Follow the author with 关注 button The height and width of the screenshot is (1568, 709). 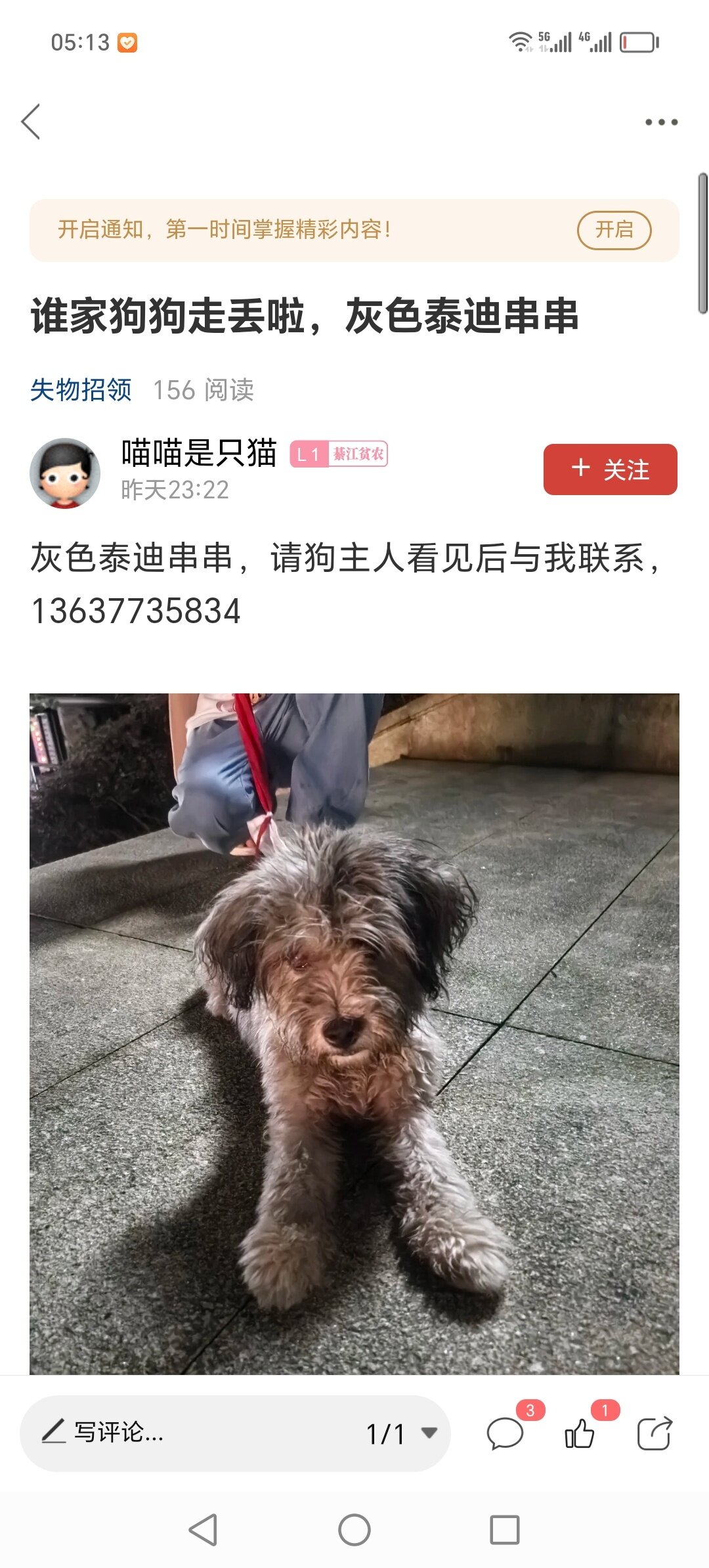(x=610, y=469)
